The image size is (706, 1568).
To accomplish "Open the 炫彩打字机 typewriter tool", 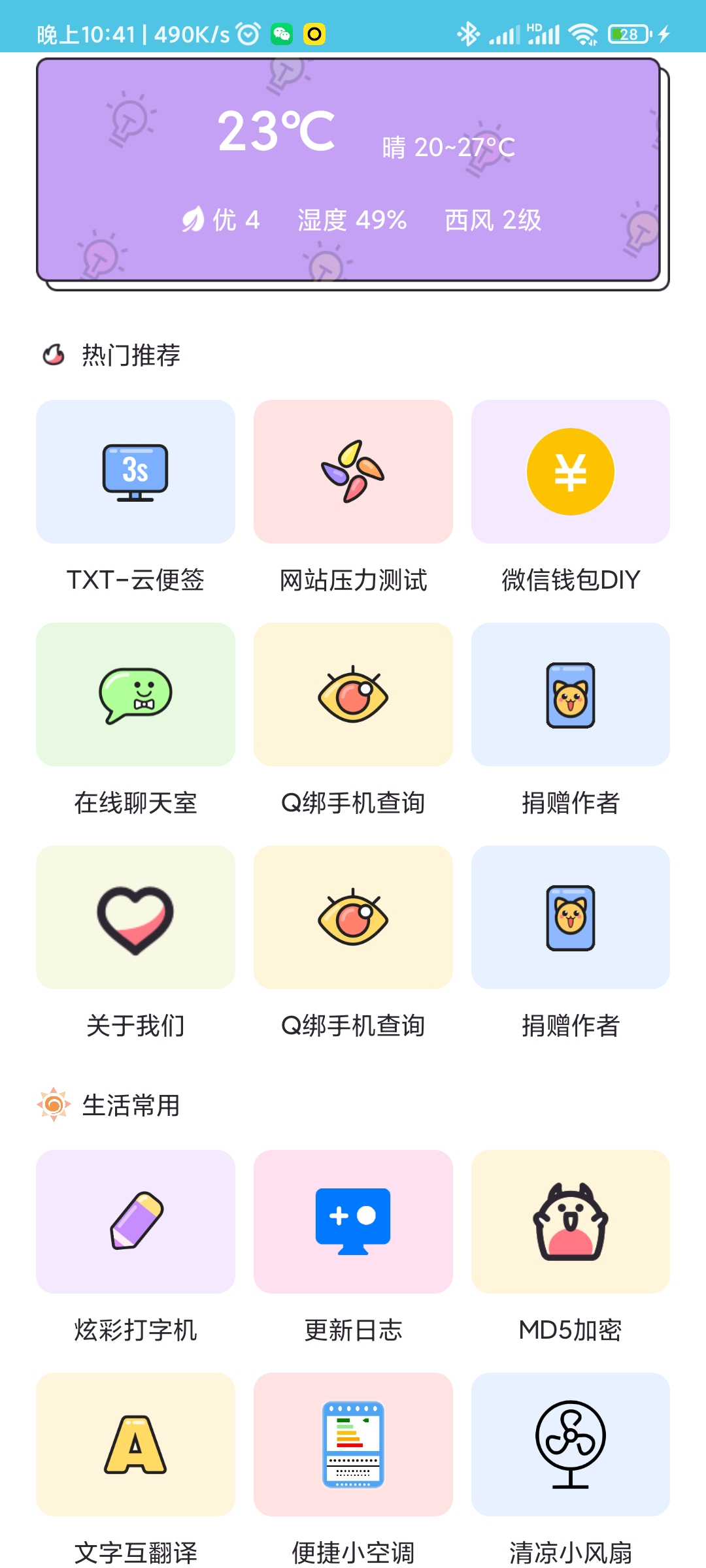I will coord(135,1222).
